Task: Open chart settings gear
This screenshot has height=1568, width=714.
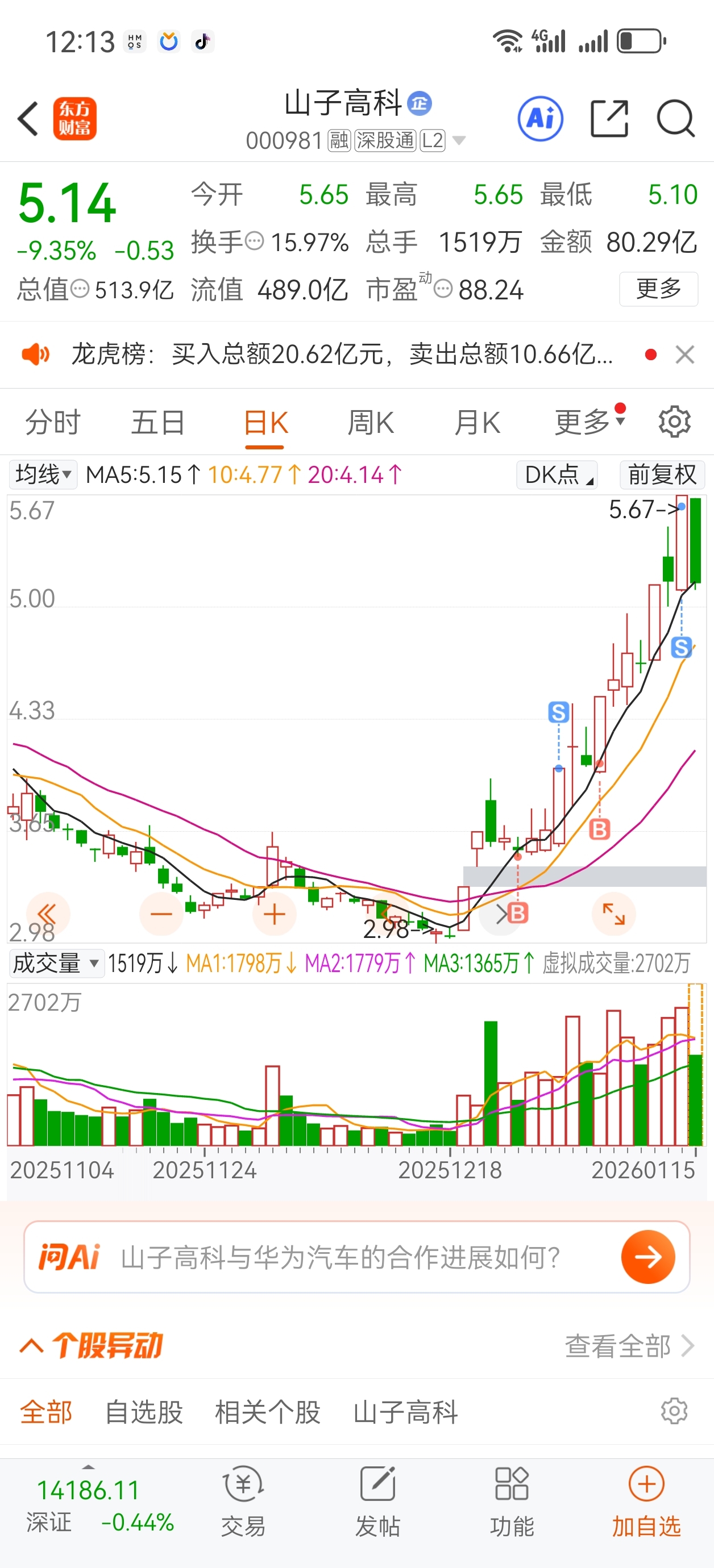Action: (x=674, y=421)
